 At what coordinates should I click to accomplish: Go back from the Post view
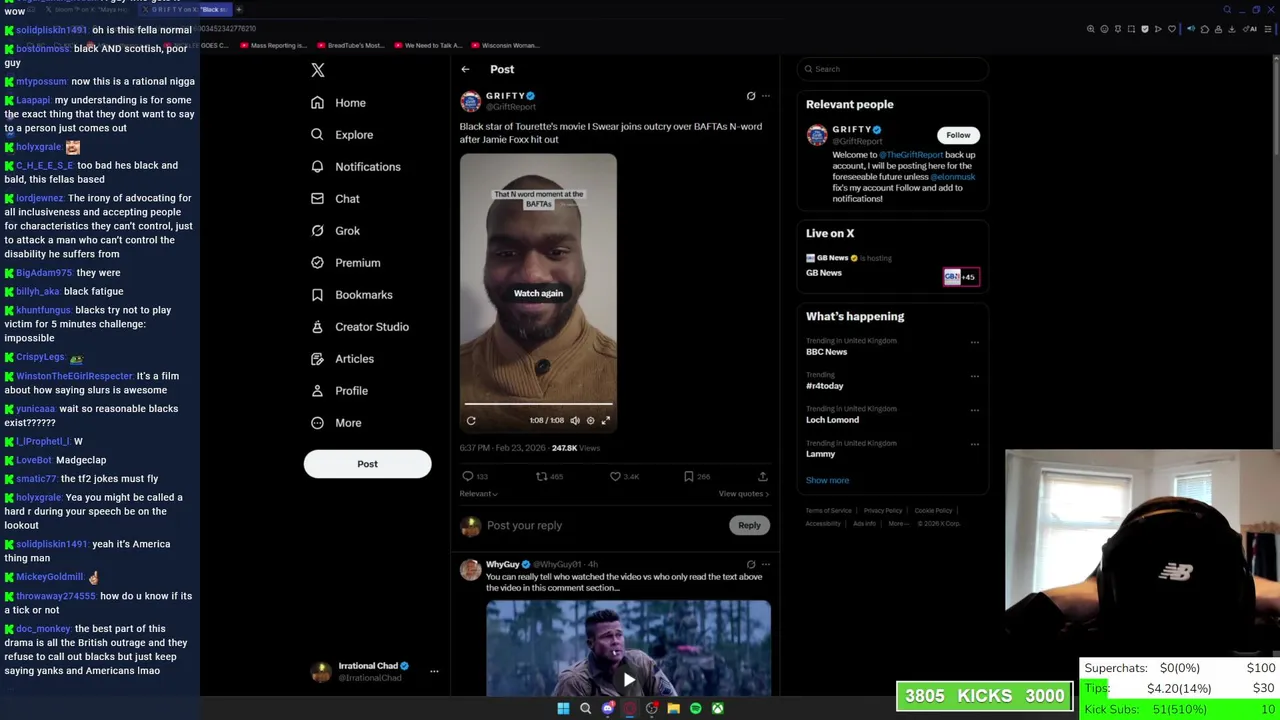click(x=465, y=69)
